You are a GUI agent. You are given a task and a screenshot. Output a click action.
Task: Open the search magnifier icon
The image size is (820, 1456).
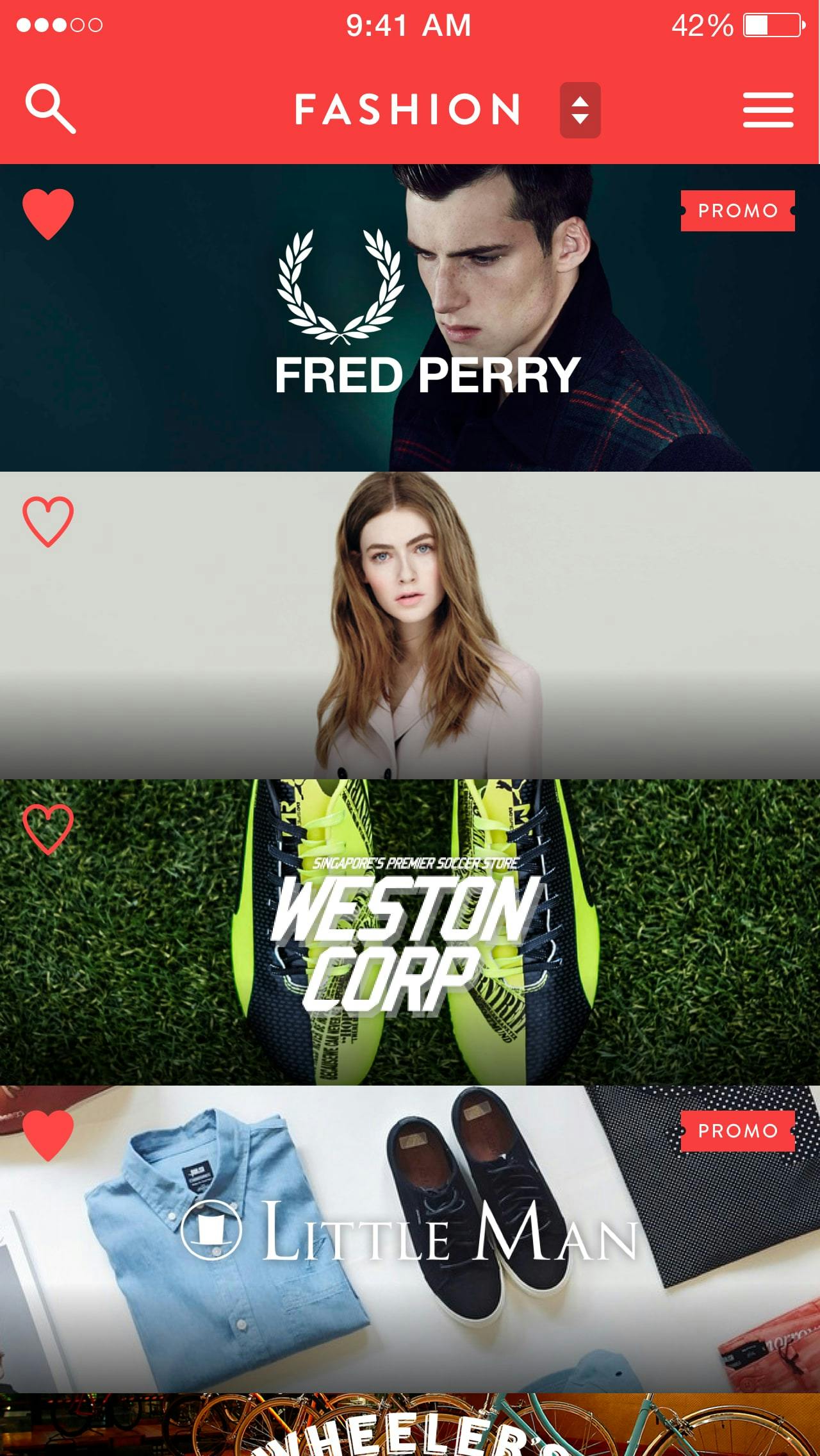(50, 108)
